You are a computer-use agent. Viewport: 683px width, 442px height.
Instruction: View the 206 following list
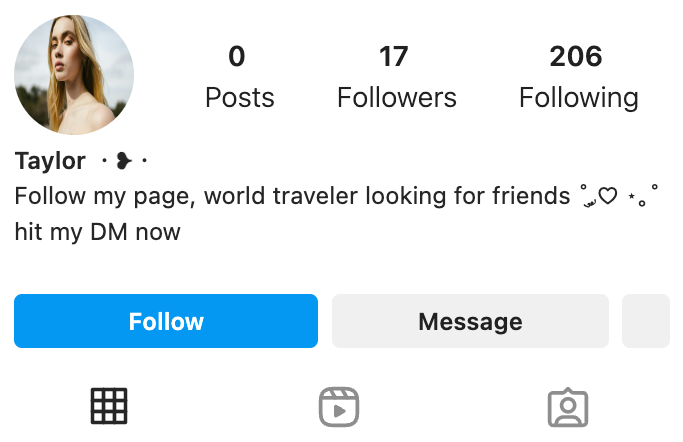pyautogui.click(x=578, y=77)
